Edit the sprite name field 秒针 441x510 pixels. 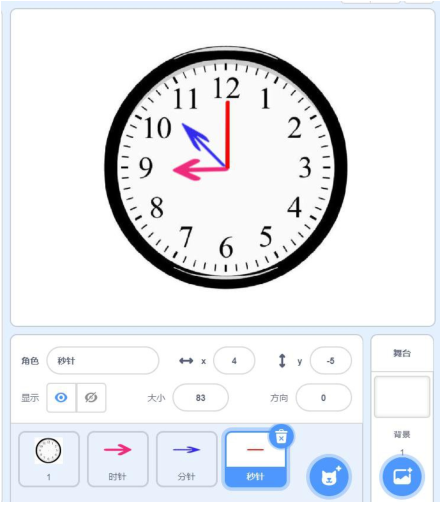tap(103, 360)
